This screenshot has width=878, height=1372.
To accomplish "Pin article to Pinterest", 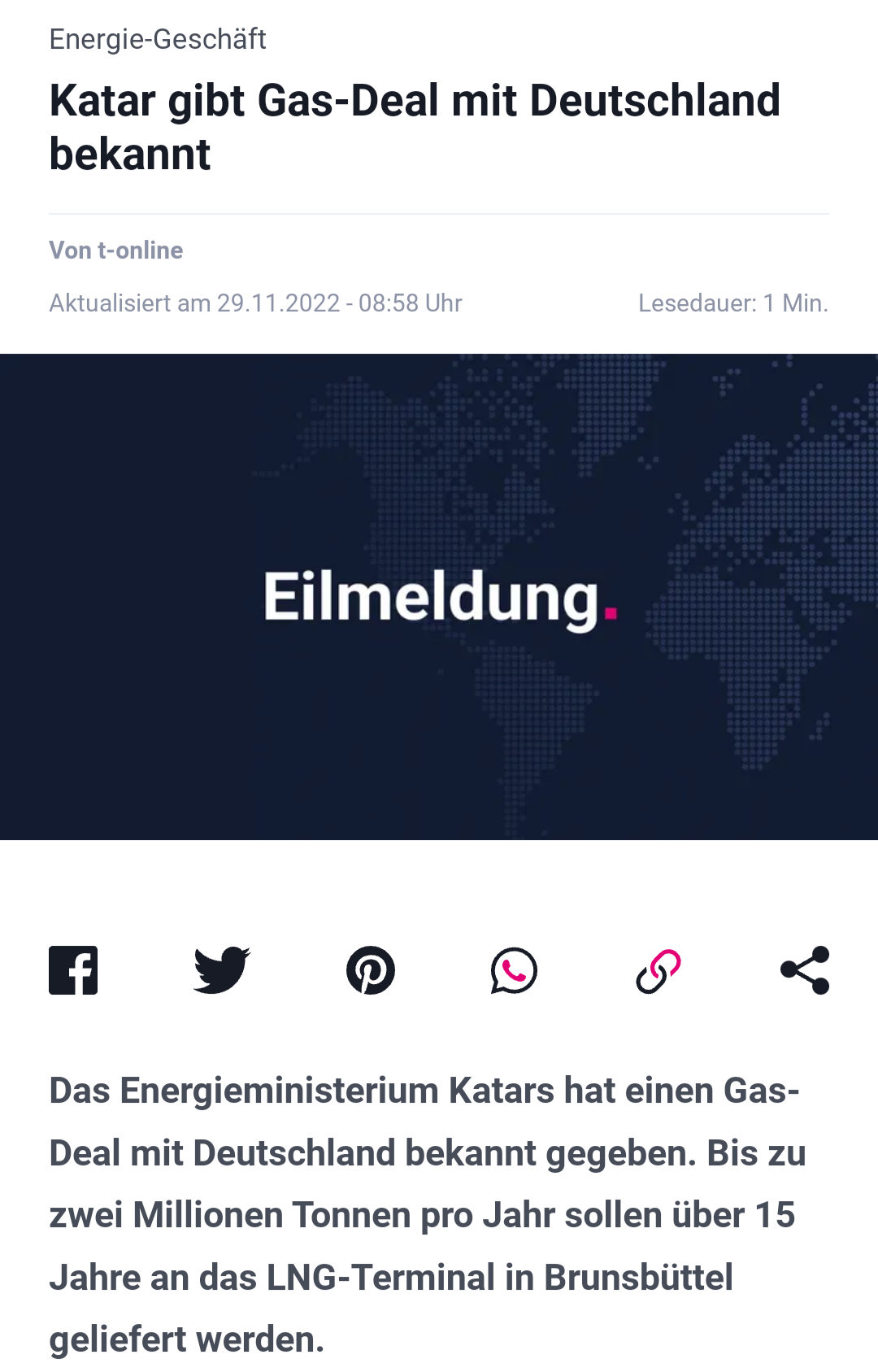I will [x=371, y=969].
